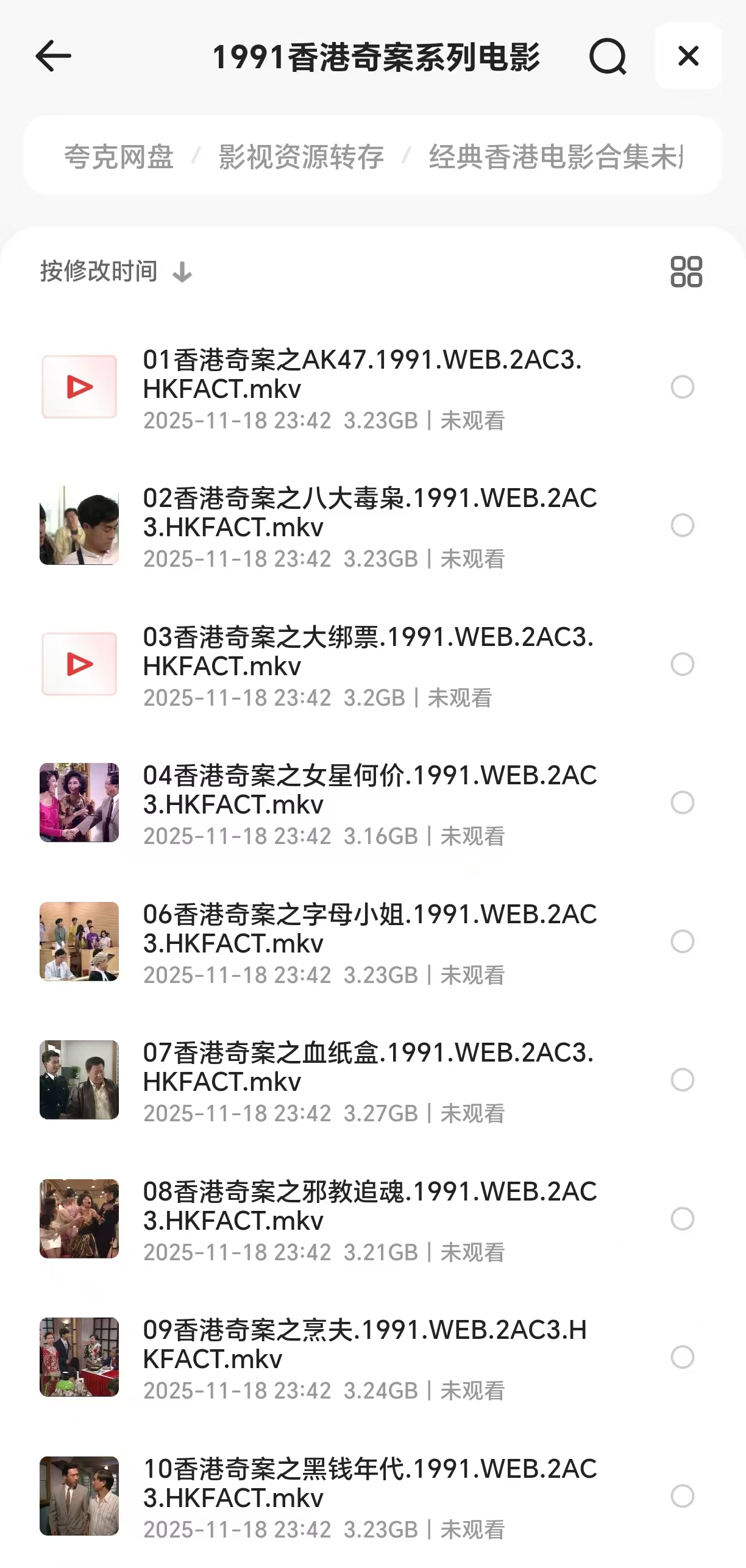Open the 经典香港电影合集 breadcrumb
Screen dimensions: 746x1568
556,157
